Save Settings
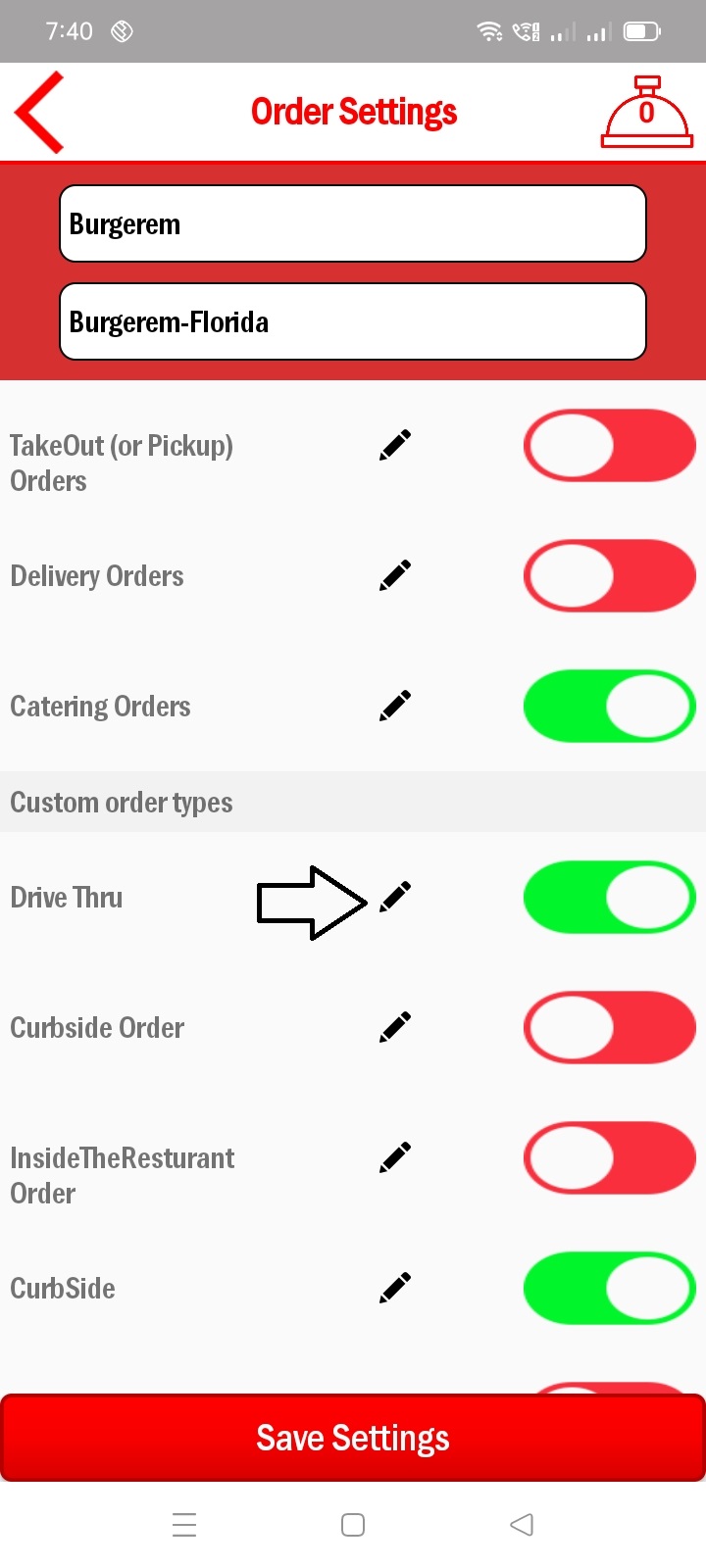 pos(353,1438)
